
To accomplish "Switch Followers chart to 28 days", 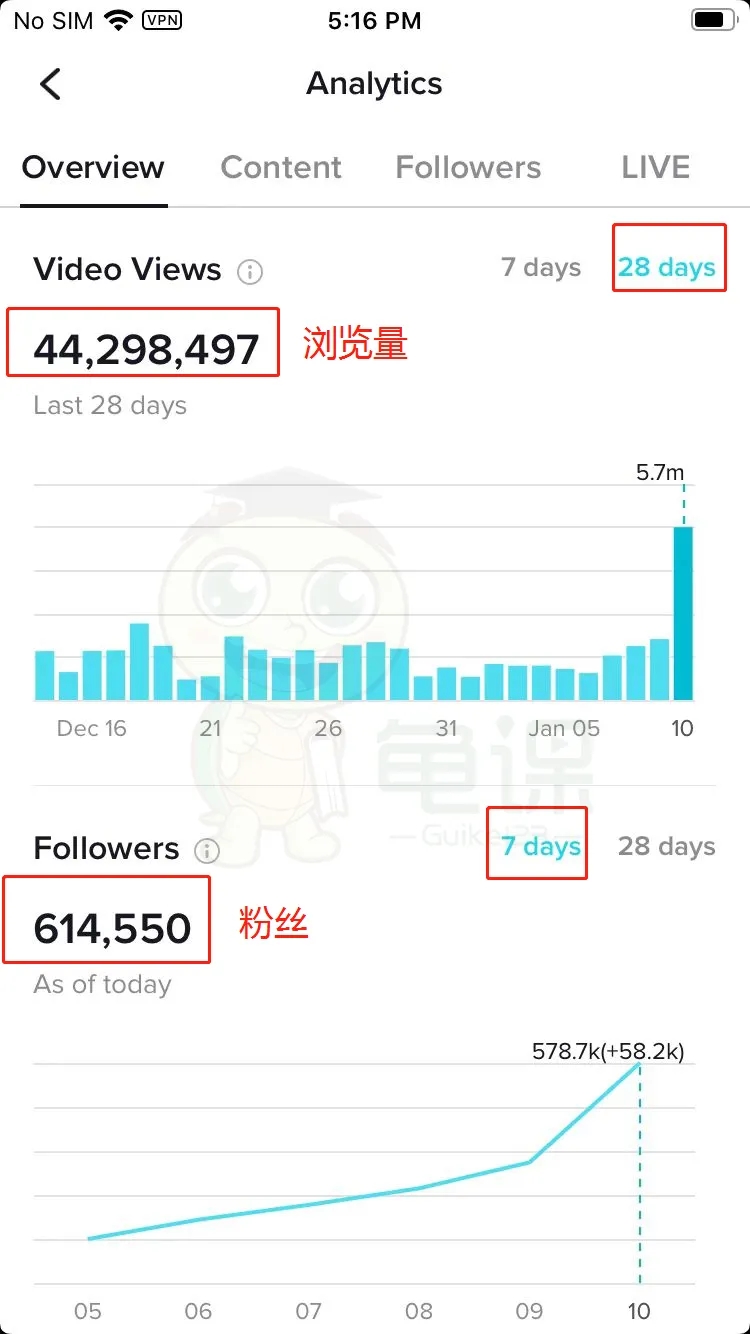I will tap(665, 846).
